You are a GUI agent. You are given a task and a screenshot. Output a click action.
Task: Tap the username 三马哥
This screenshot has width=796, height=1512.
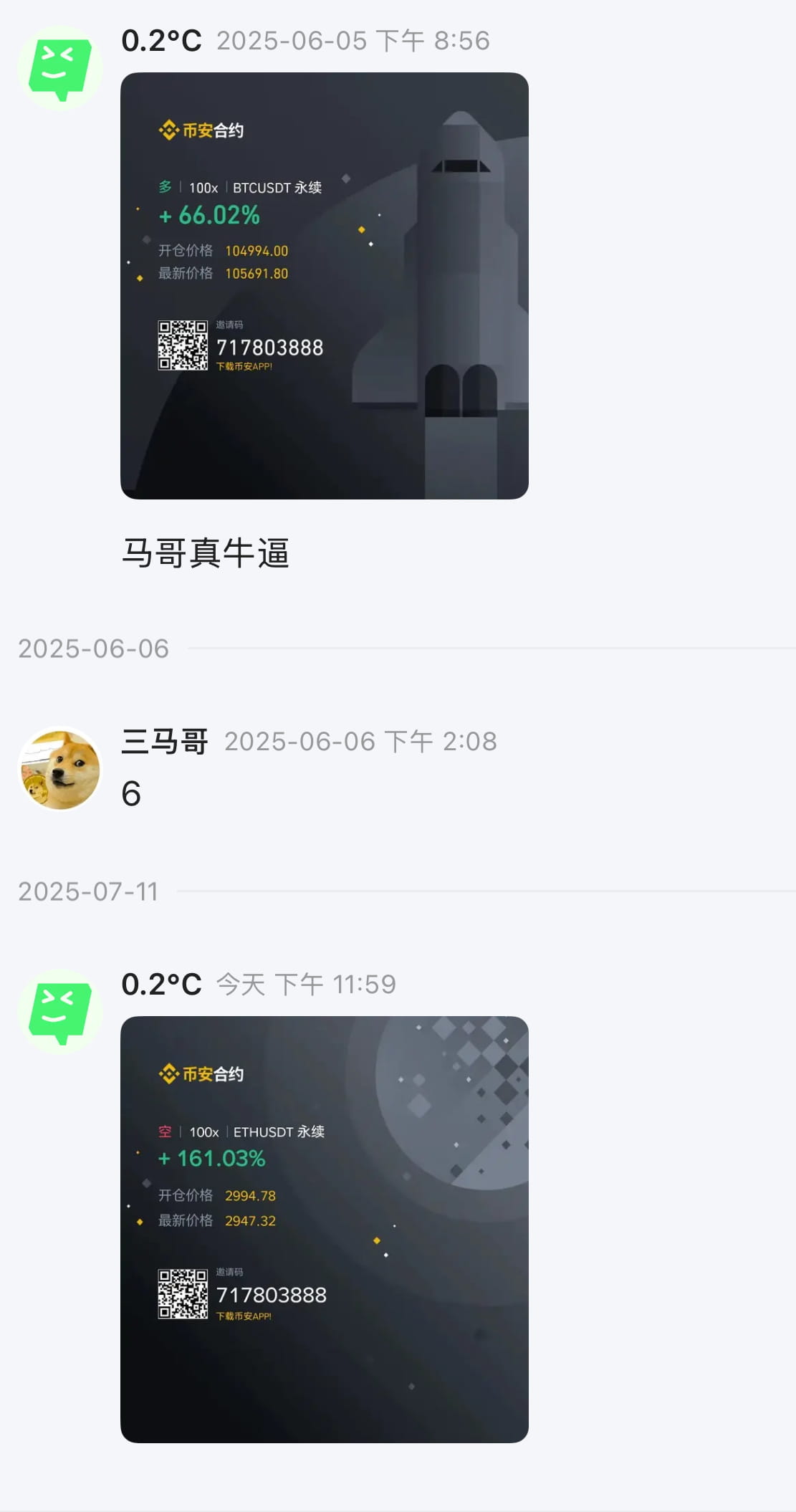point(165,741)
